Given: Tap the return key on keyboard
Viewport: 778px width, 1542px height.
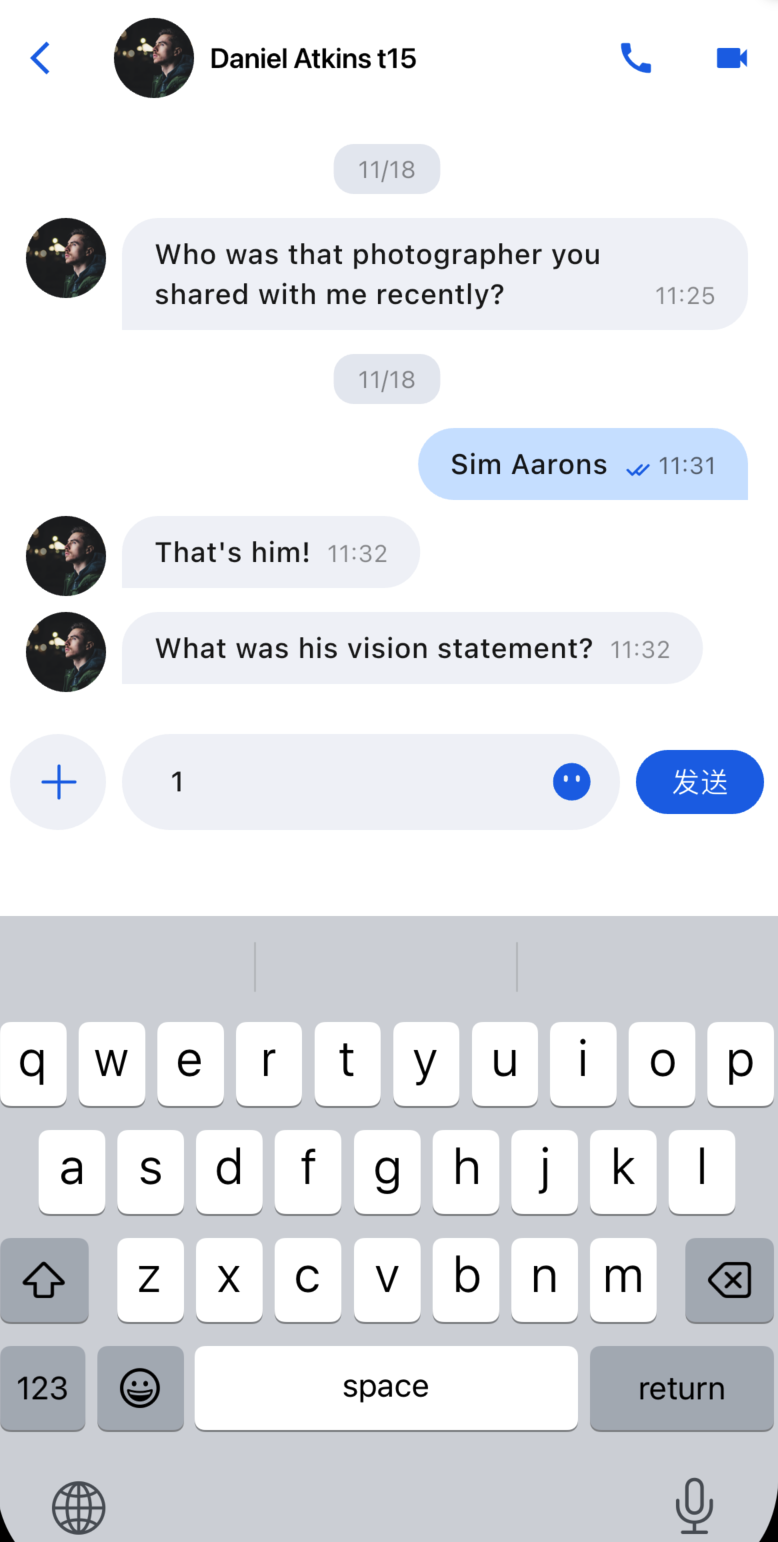Looking at the screenshot, I should coord(681,1388).
